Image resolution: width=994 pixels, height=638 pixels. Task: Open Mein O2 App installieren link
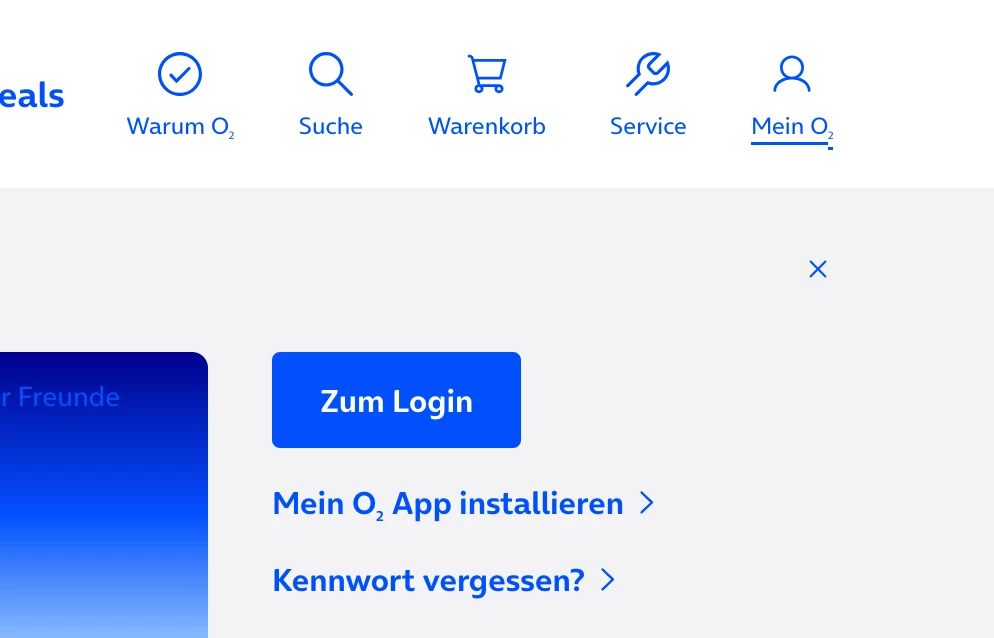[x=462, y=503]
